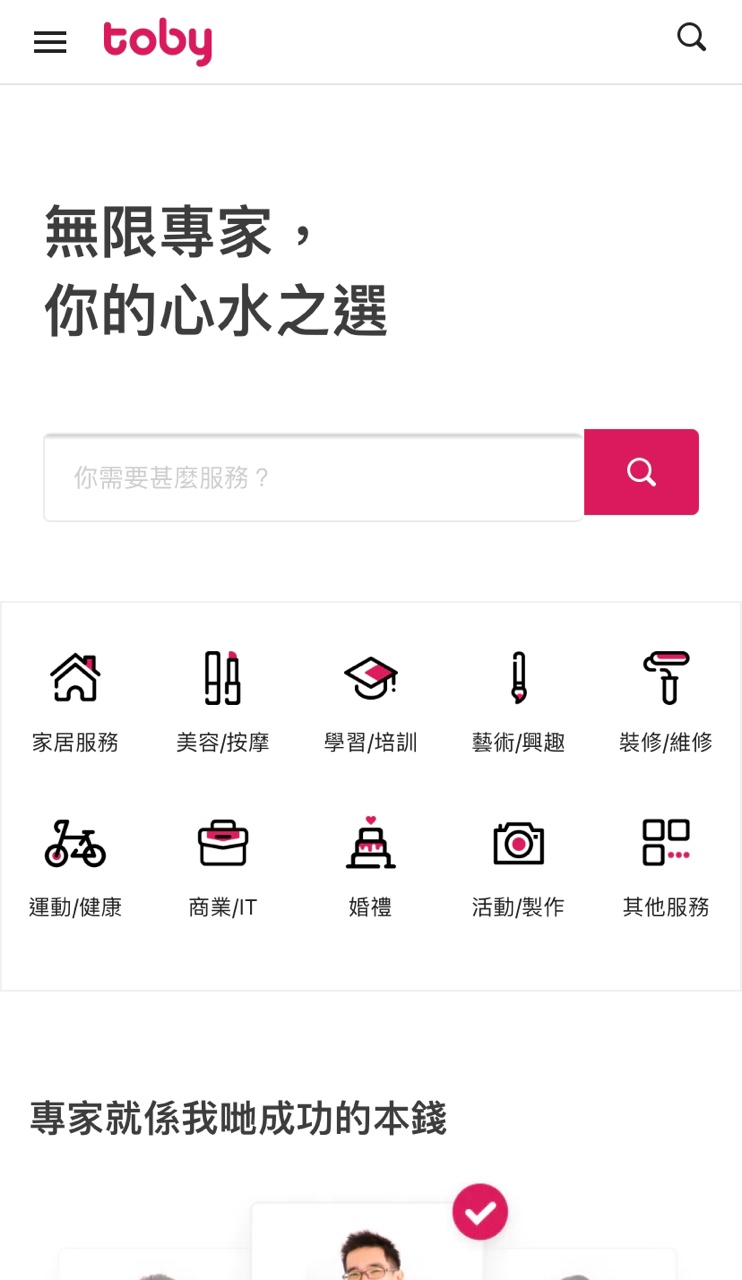Show 其他服務 options
This screenshot has width=742, height=1280.
tap(665, 865)
